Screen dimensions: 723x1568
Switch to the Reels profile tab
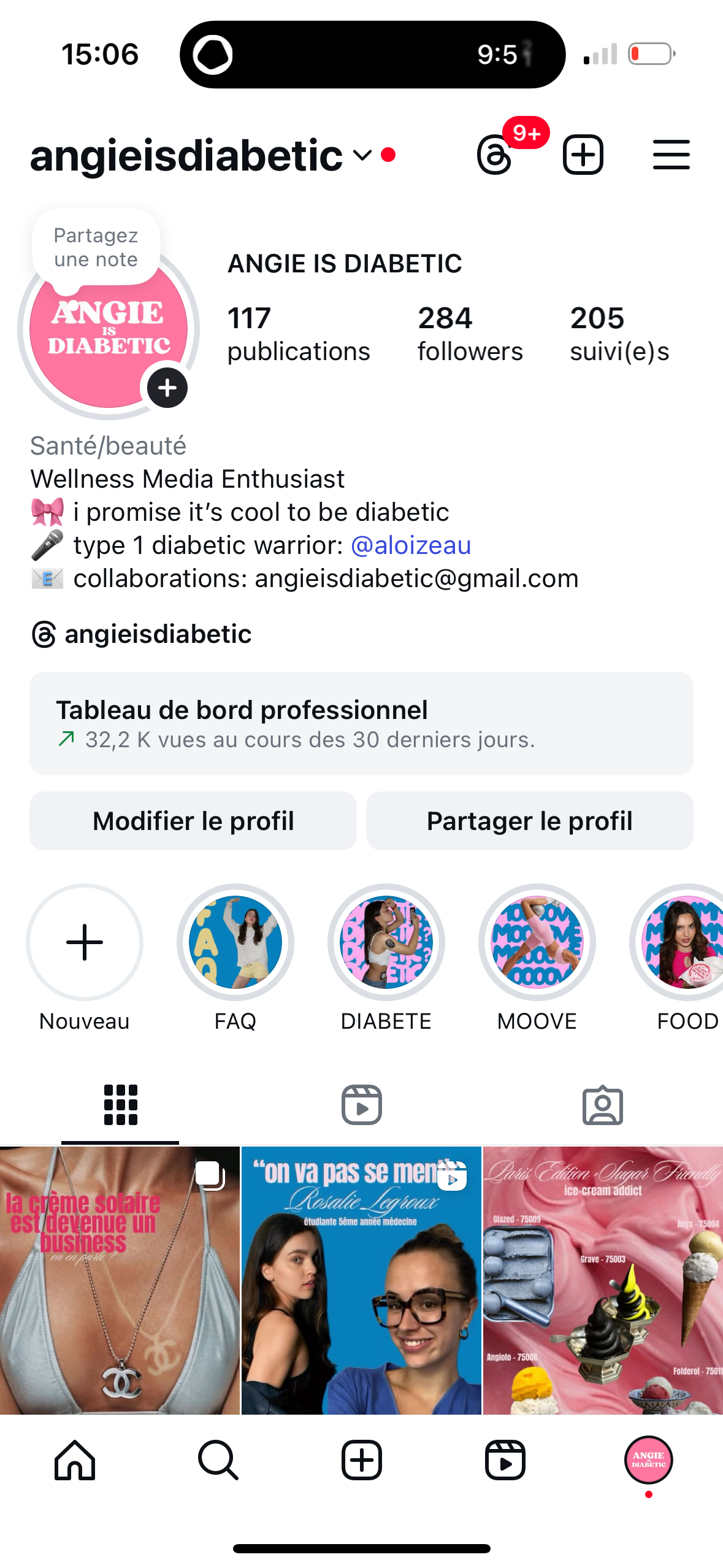361,1105
